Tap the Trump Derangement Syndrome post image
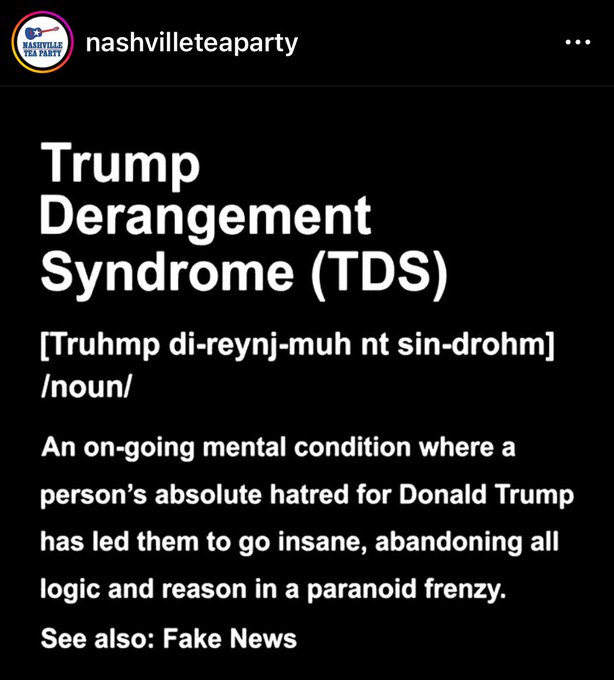The width and height of the screenshot is (614, 680). (x=307, y=383)
